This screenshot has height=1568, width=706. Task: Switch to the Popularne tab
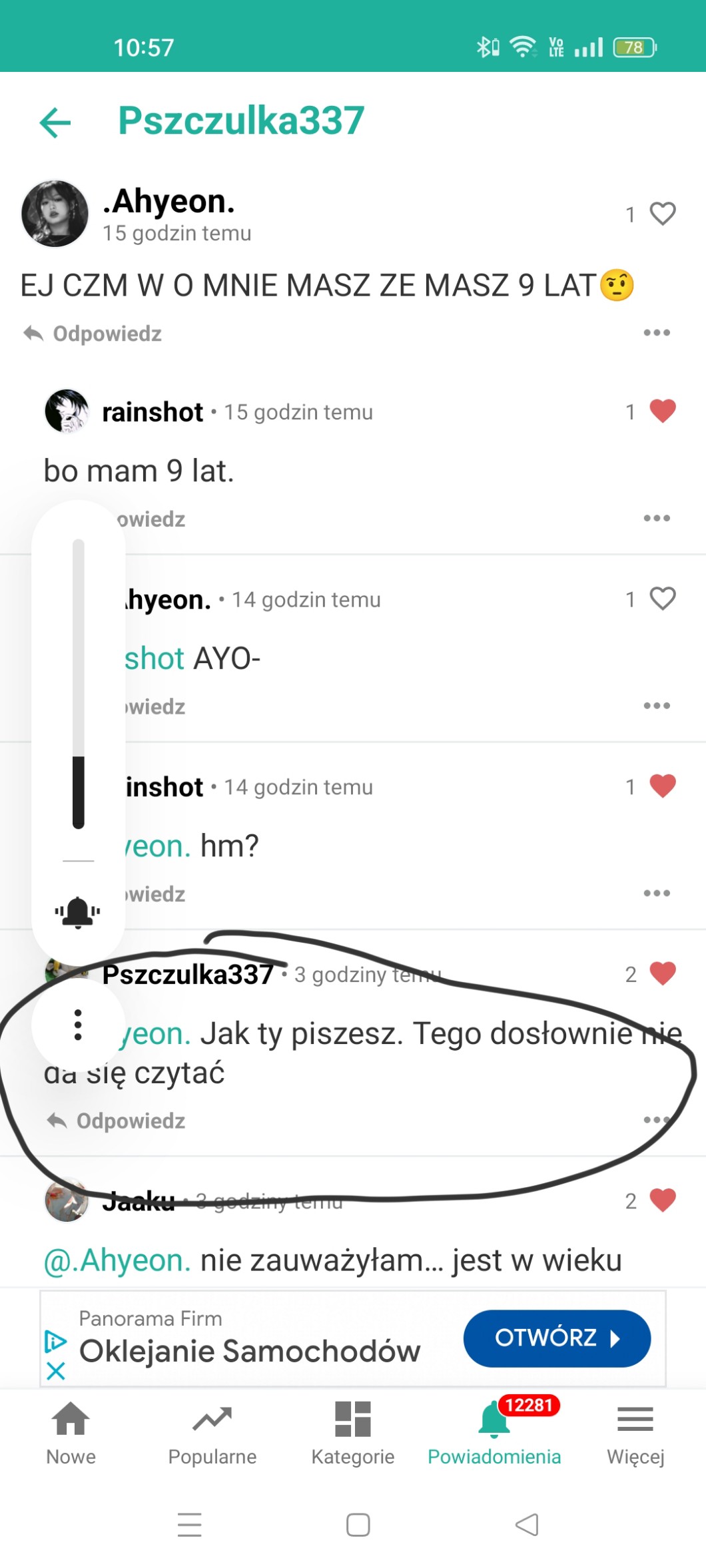(212, 1433)
